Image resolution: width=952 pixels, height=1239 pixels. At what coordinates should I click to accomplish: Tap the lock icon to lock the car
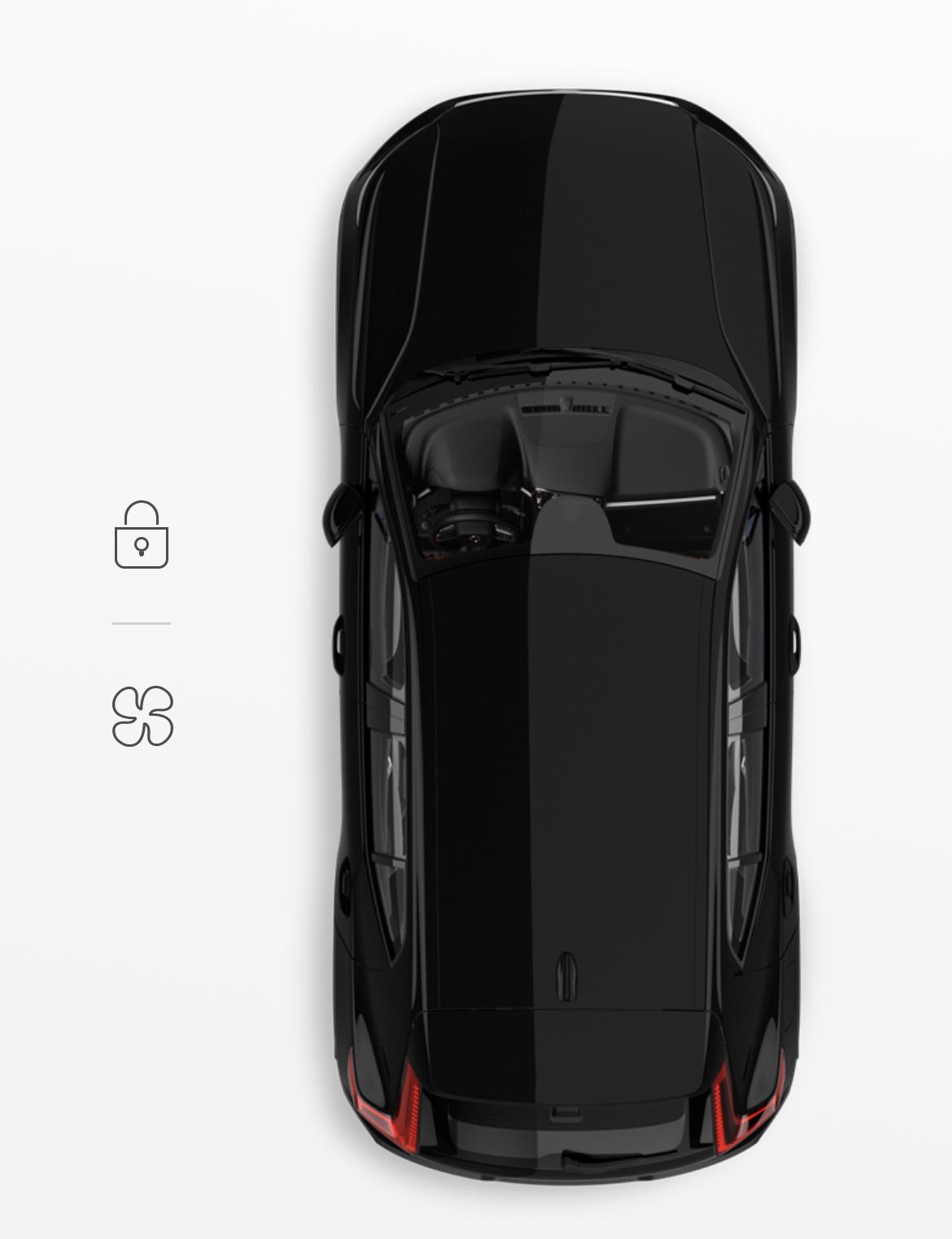coord(142,535)
